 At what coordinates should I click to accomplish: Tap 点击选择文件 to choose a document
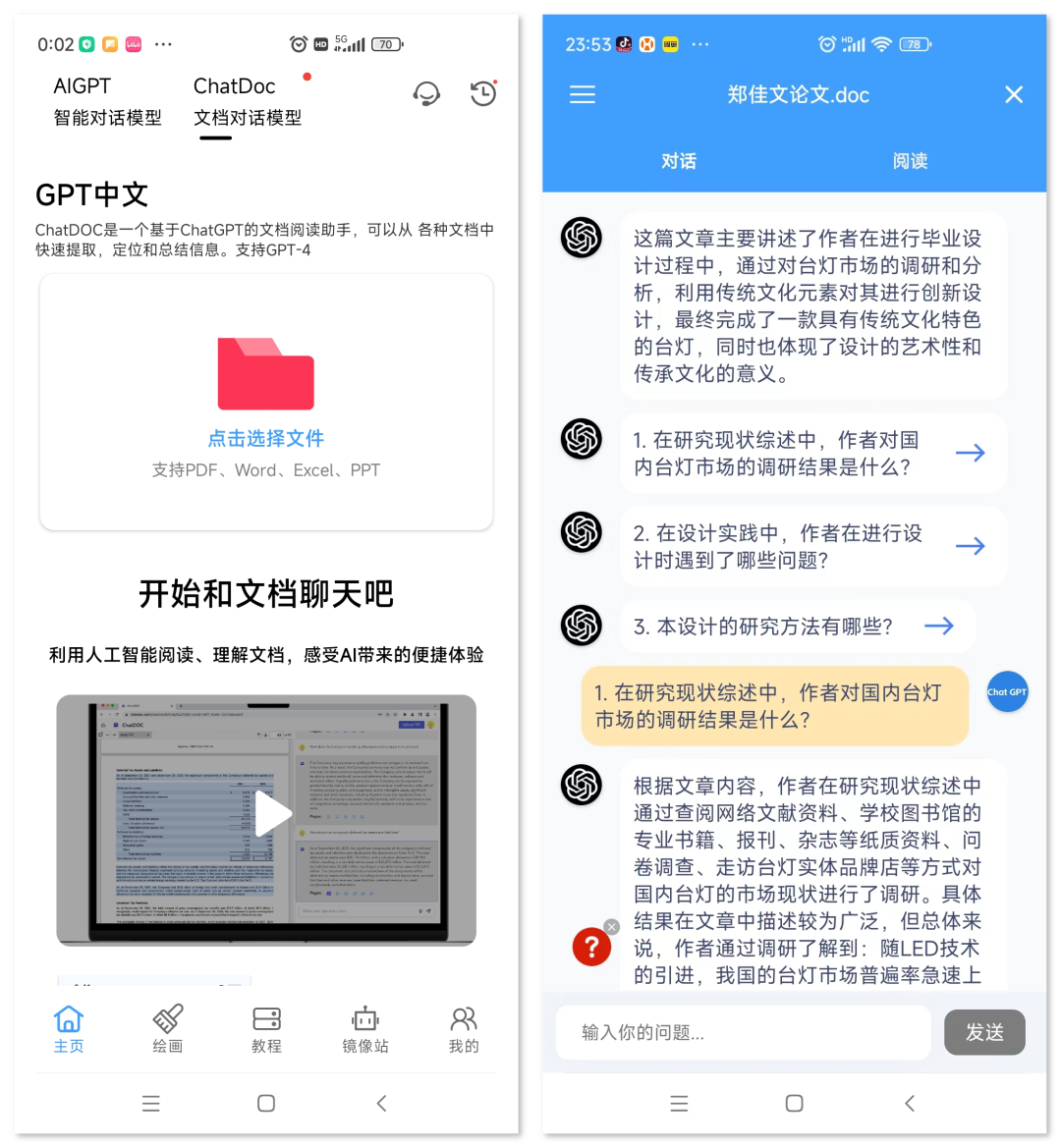(265, 438)
